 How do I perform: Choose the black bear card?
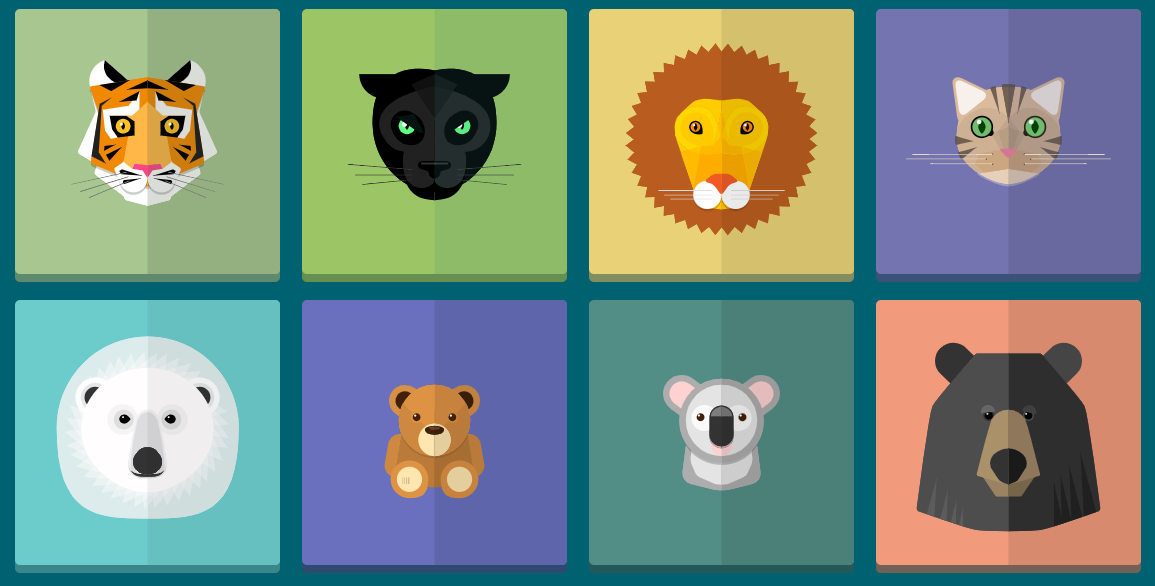point(1008,432)
